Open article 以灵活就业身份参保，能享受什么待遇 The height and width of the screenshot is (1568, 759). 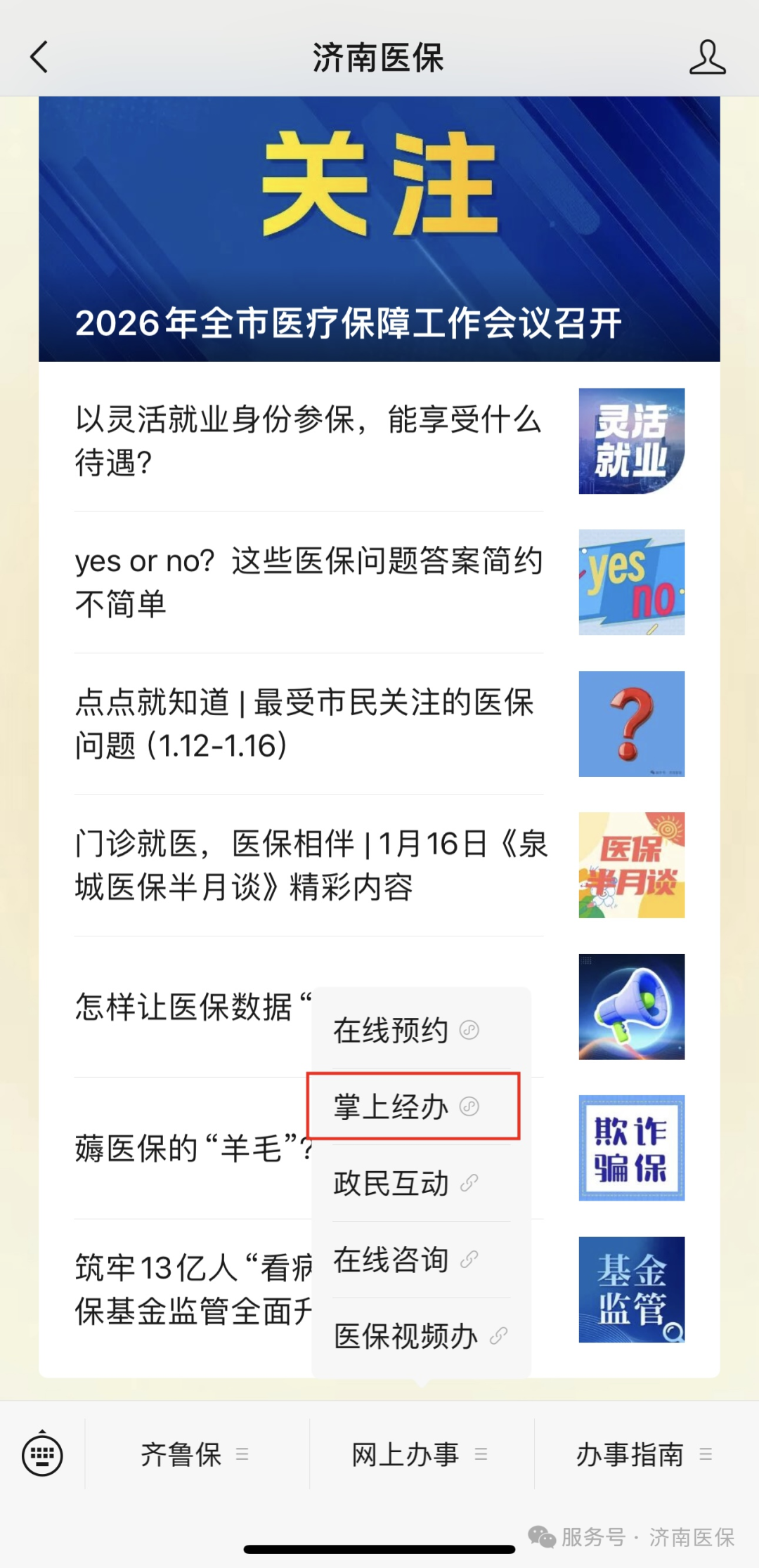coord(309,440)
